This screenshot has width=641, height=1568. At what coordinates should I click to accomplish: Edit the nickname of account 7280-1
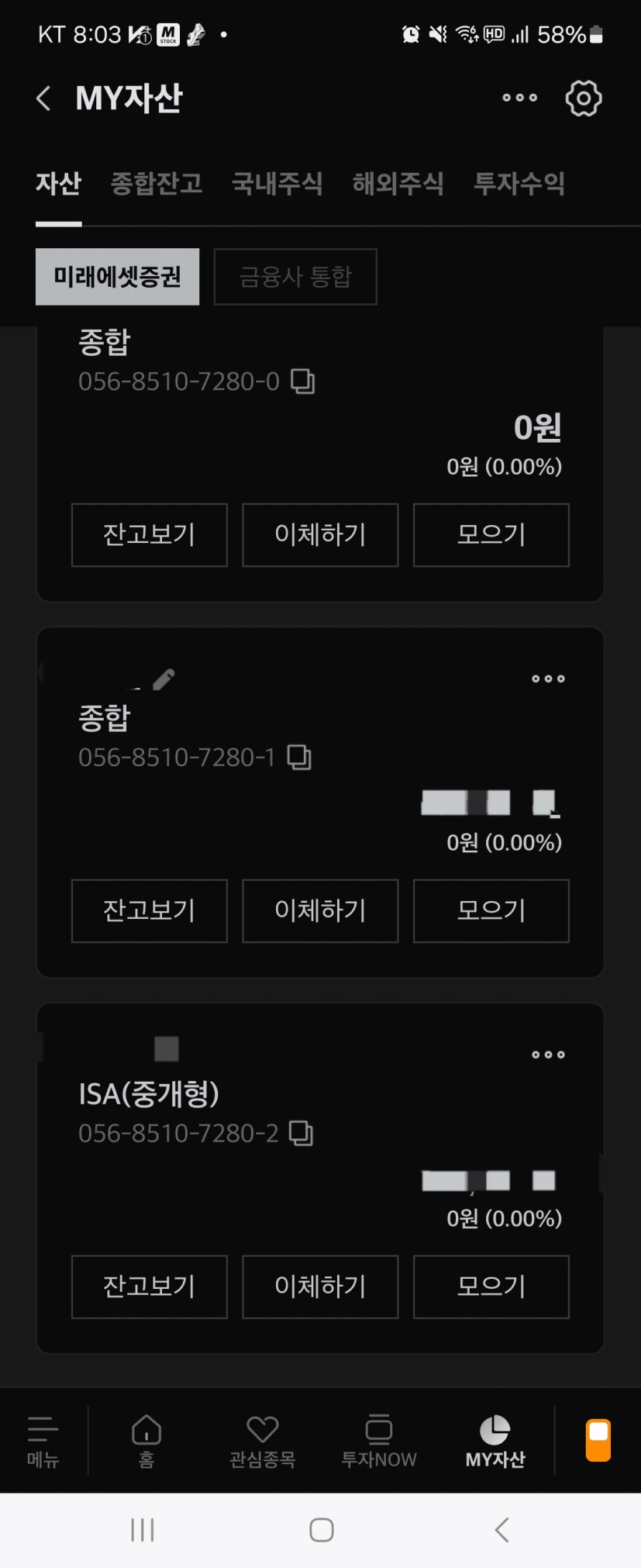click(x=164, y=679)
